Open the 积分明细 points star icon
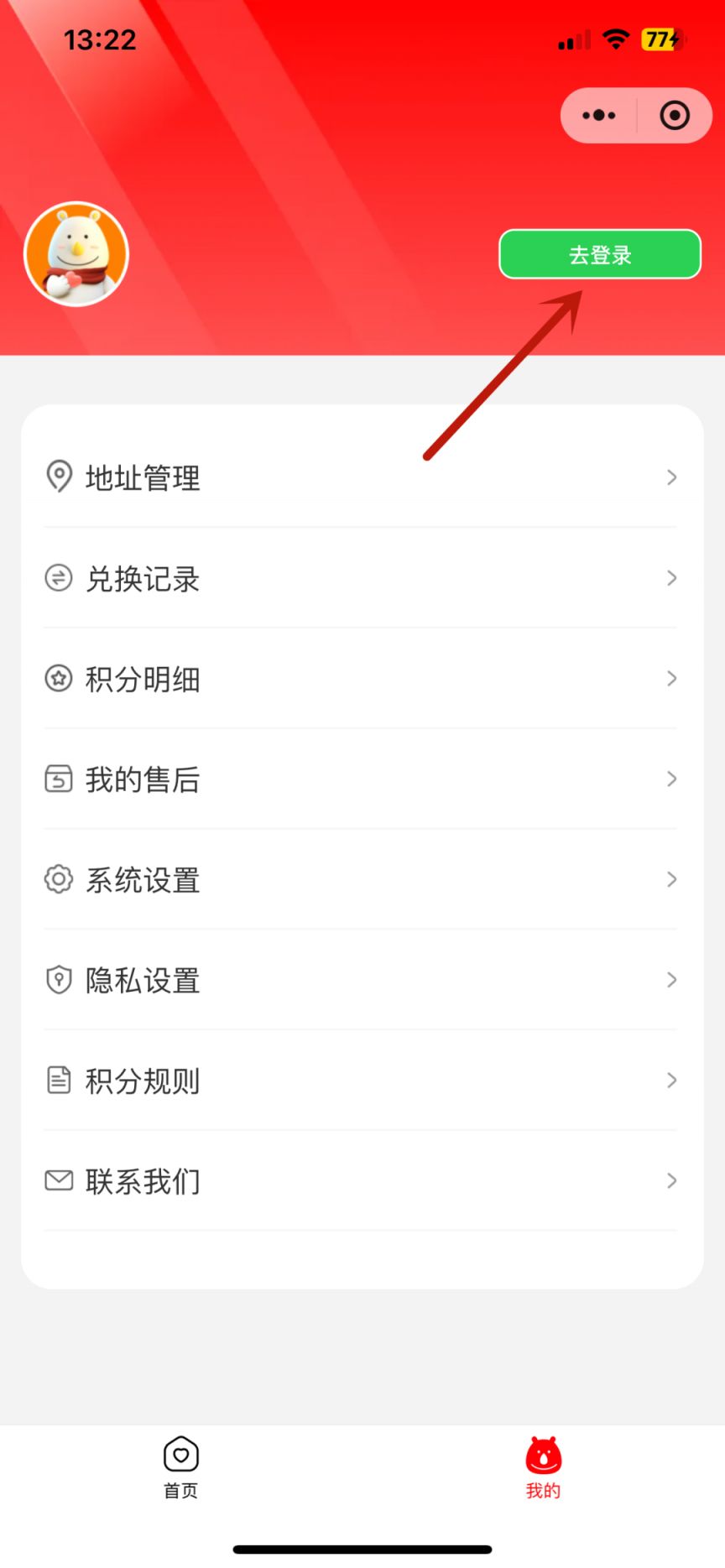725x1568 pixels. [x=58, y=679]
